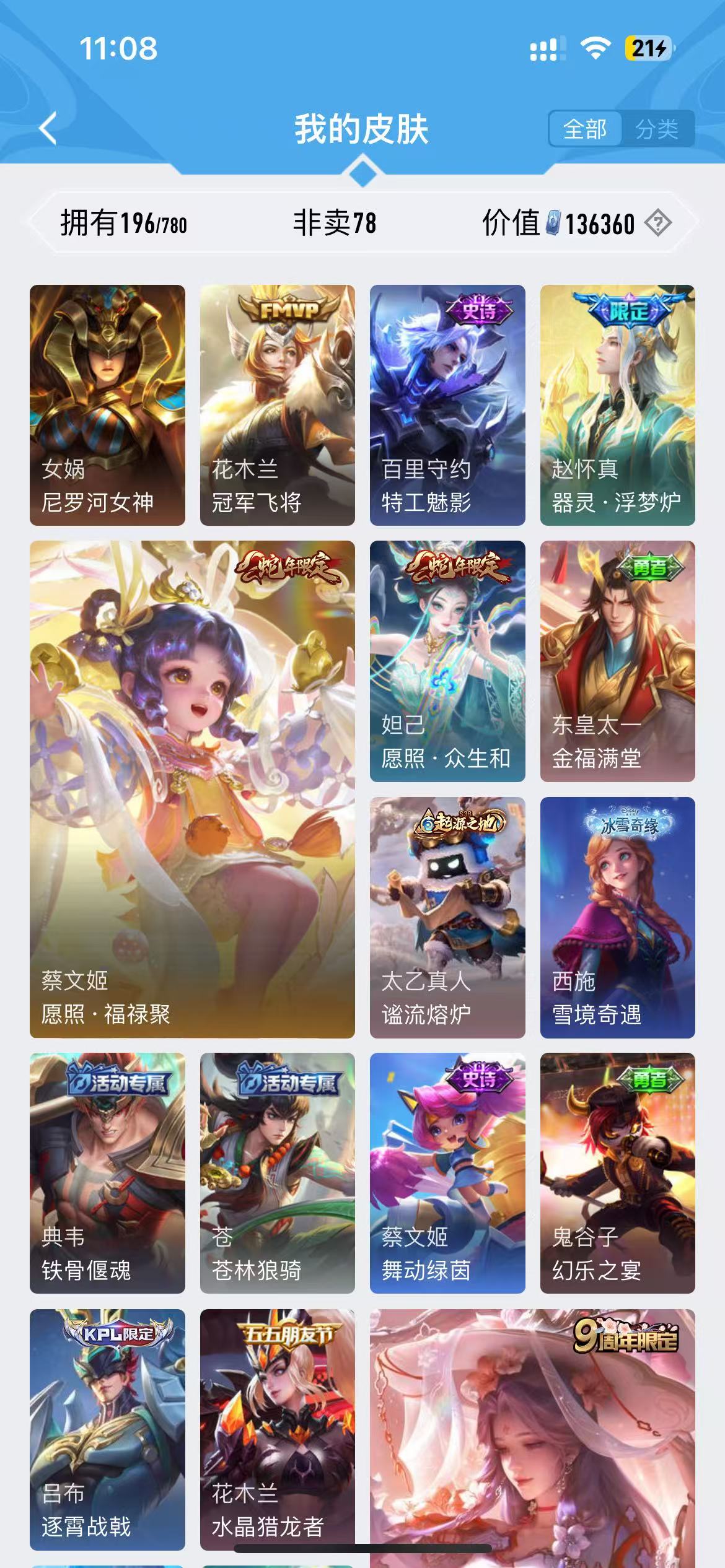Open the large 蔡文姬 愿照·福禄聚 card

[192, 789]
